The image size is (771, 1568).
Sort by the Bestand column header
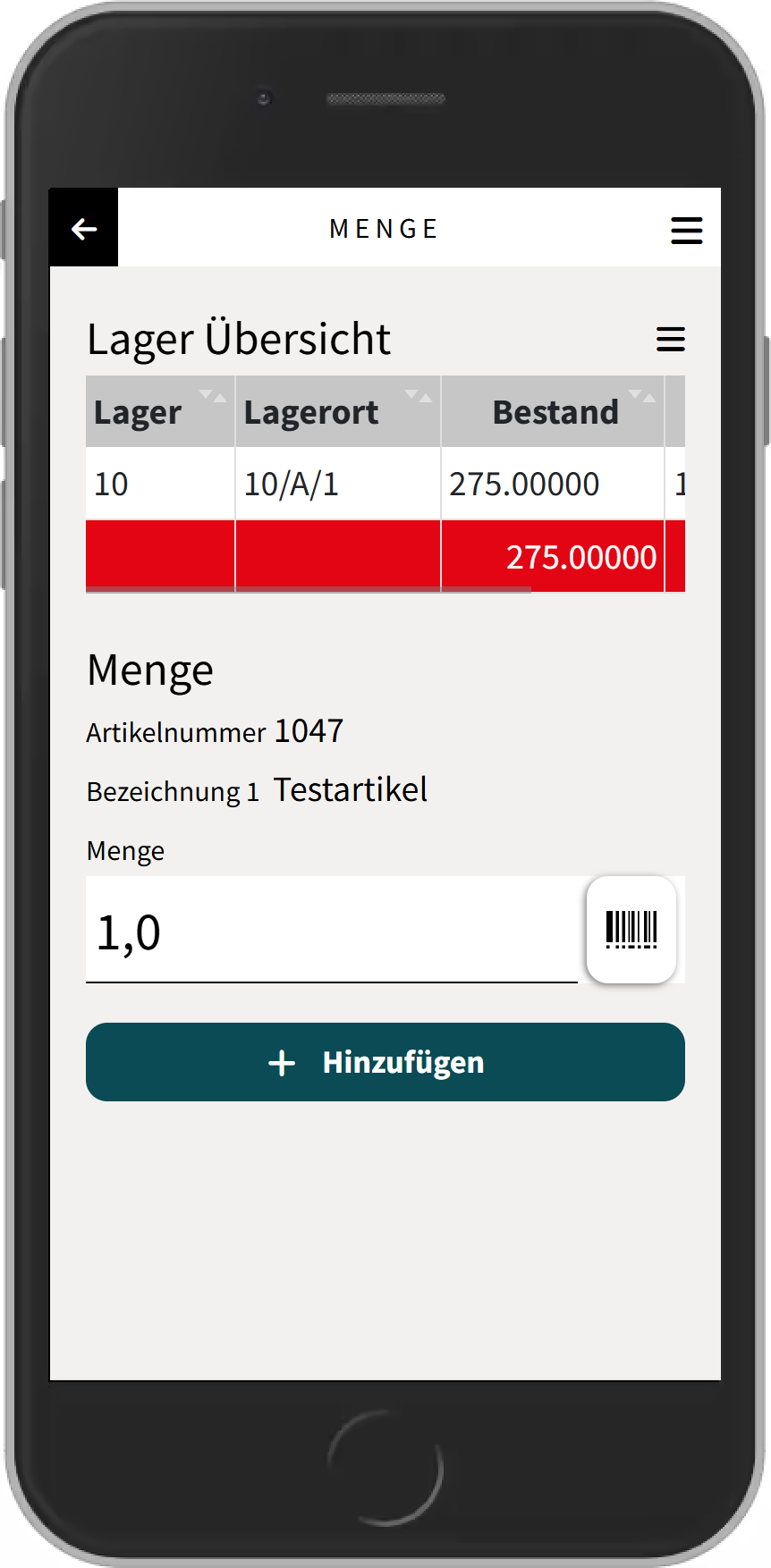pos(554,412)
